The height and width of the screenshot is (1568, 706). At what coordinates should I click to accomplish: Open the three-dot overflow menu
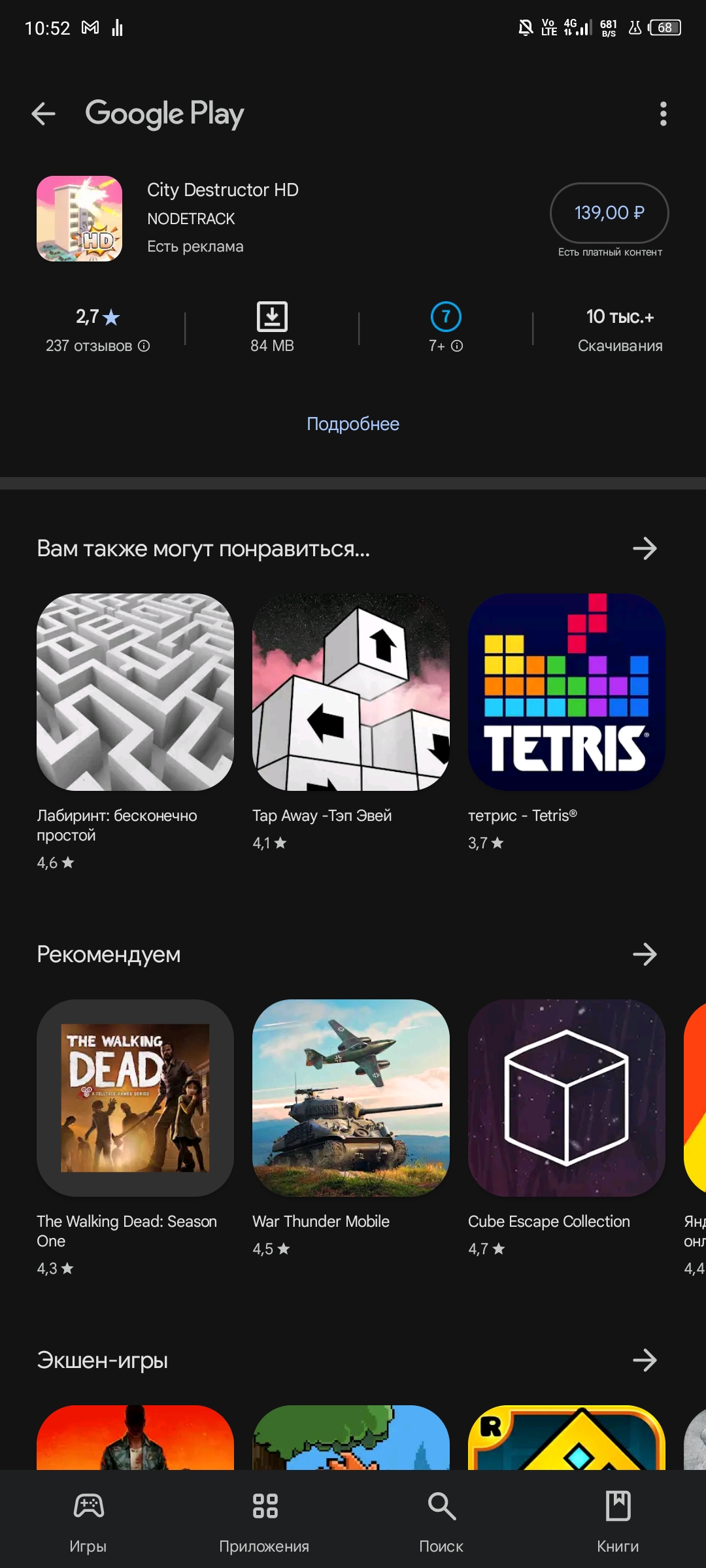(663, 114)
